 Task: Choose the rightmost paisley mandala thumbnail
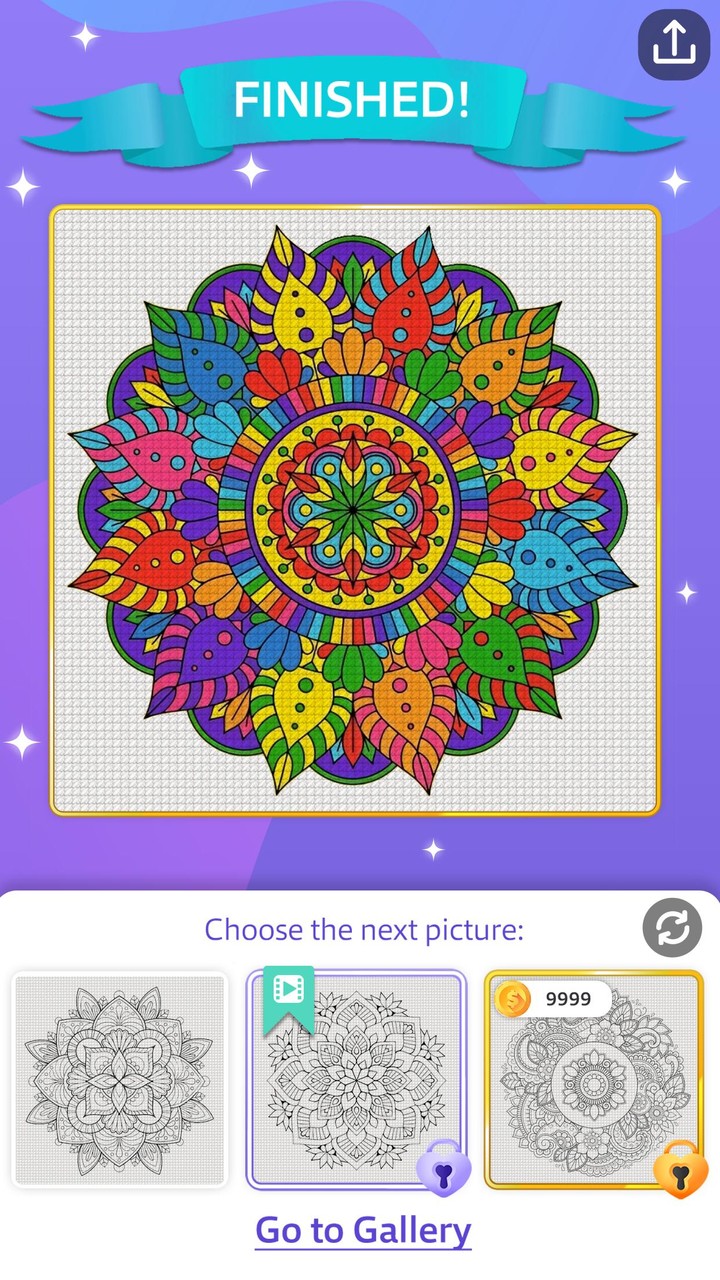coord(597,1081)
